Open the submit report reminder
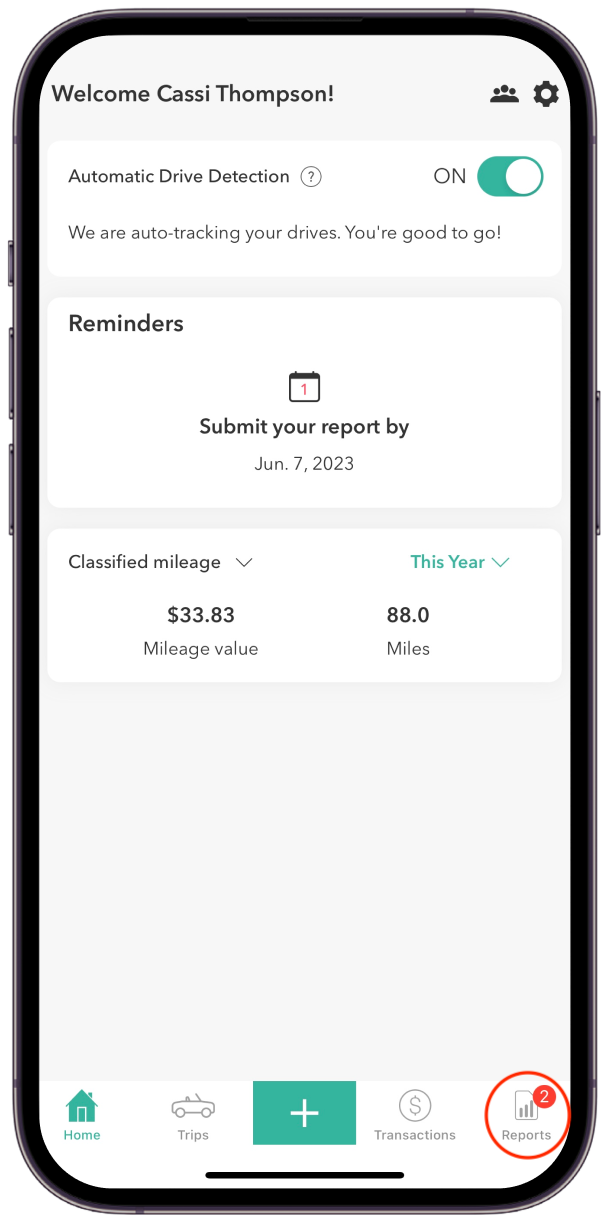Image resolution: width=609 pixels, height=1225 pixels. pyautogui.click(x=304, y=425)
